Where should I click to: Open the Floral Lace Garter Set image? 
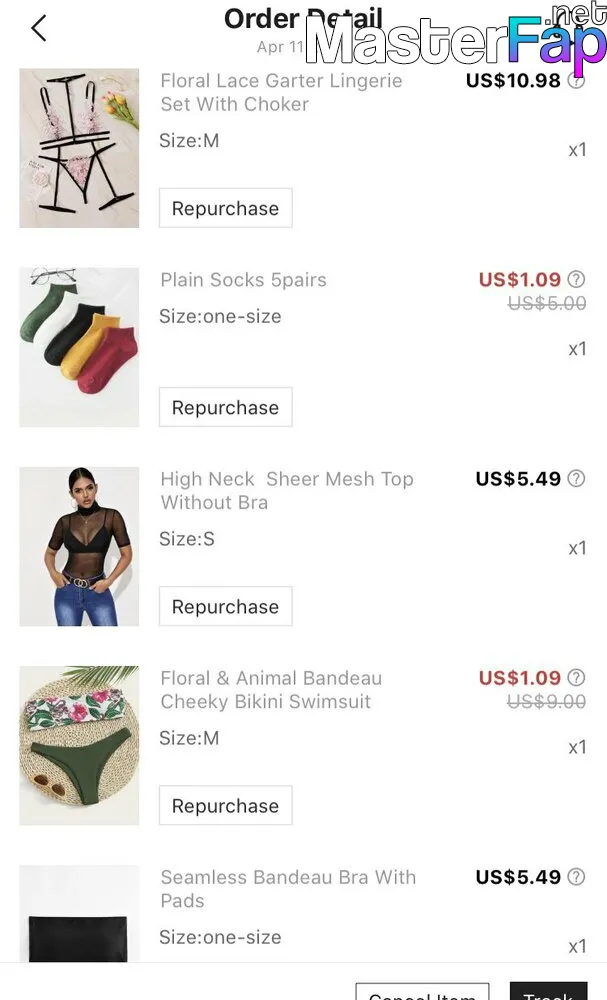pos(79,148)
